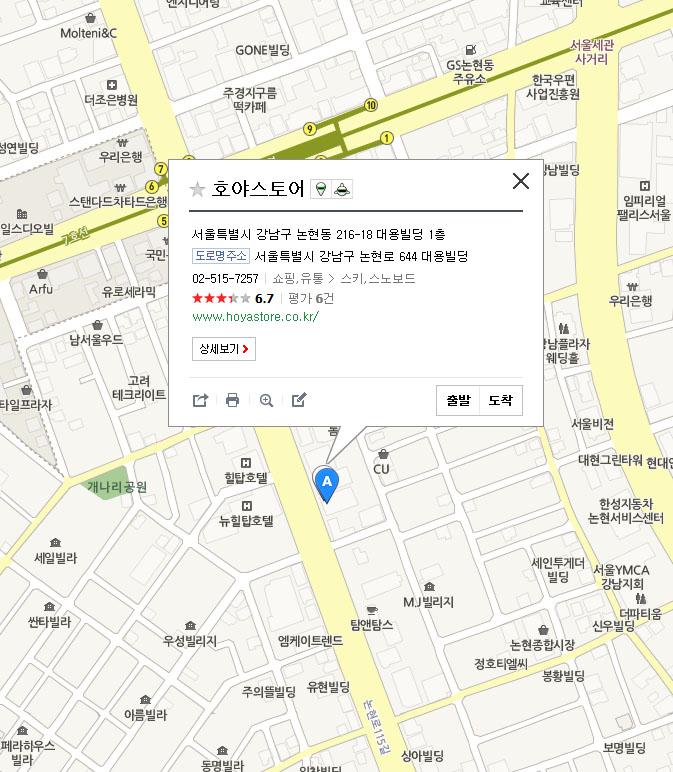
Task: Set 호야스토어 as 출발 starting point
Action: point(458,400)
